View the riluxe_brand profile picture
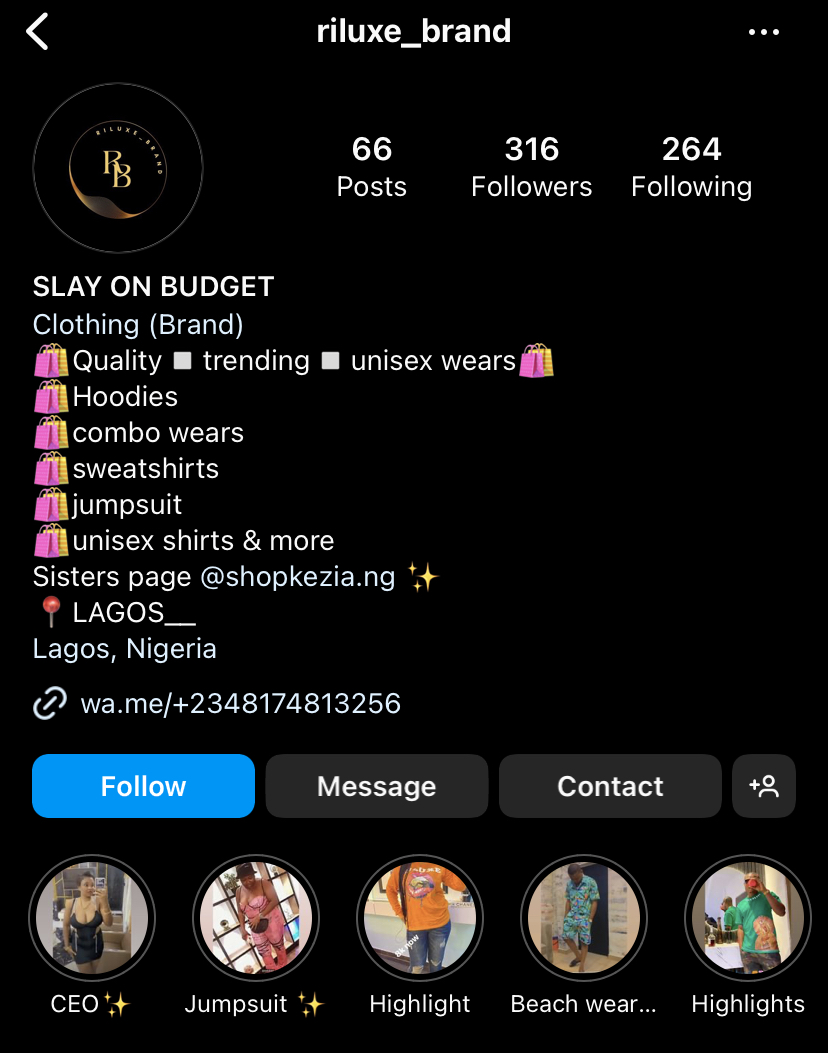 click(x=118, y=168)
